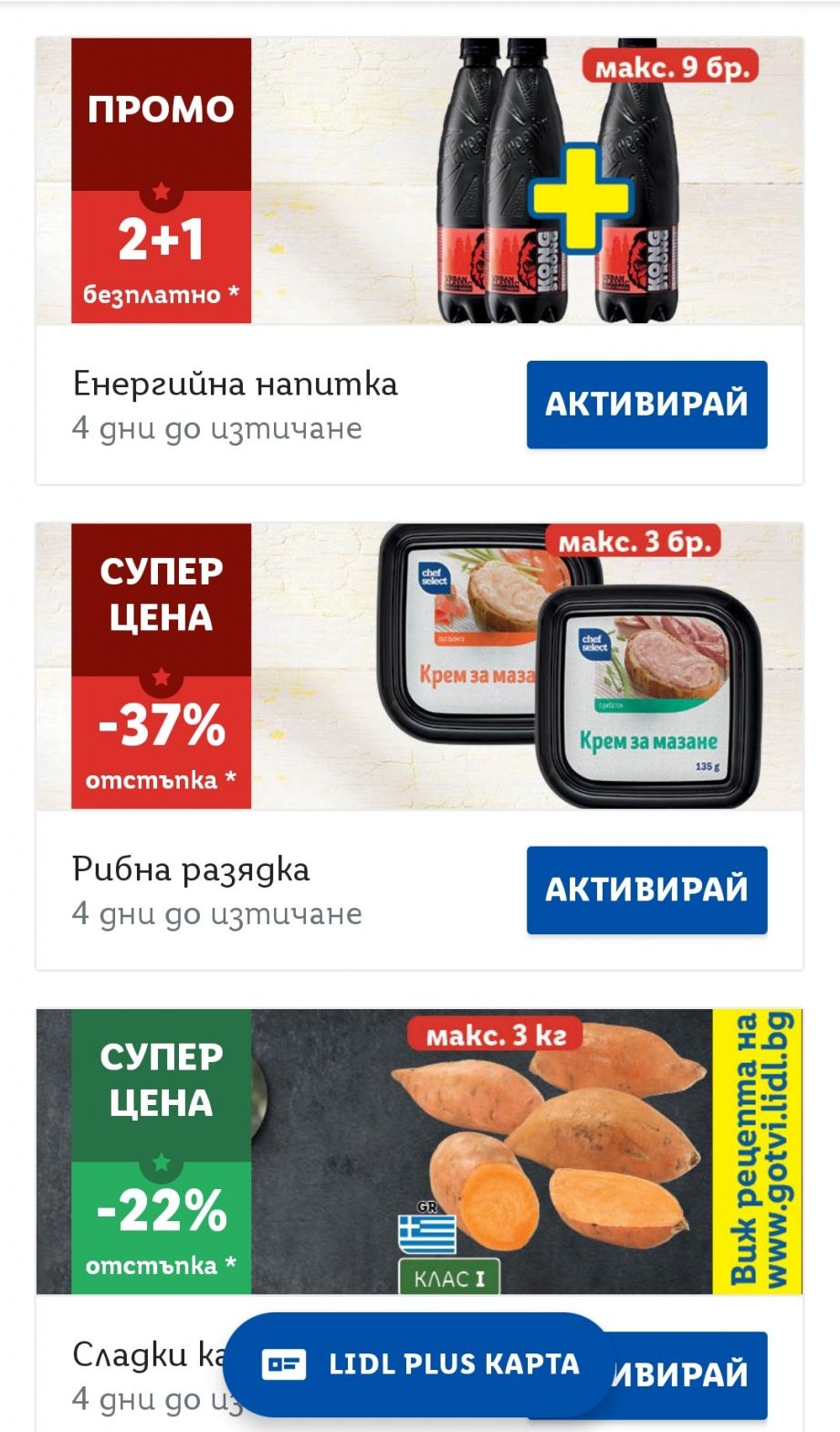Open the -22% sweet potatoes offer card
Viewport: 840px width, 1432px height.
pos(419,1153)
